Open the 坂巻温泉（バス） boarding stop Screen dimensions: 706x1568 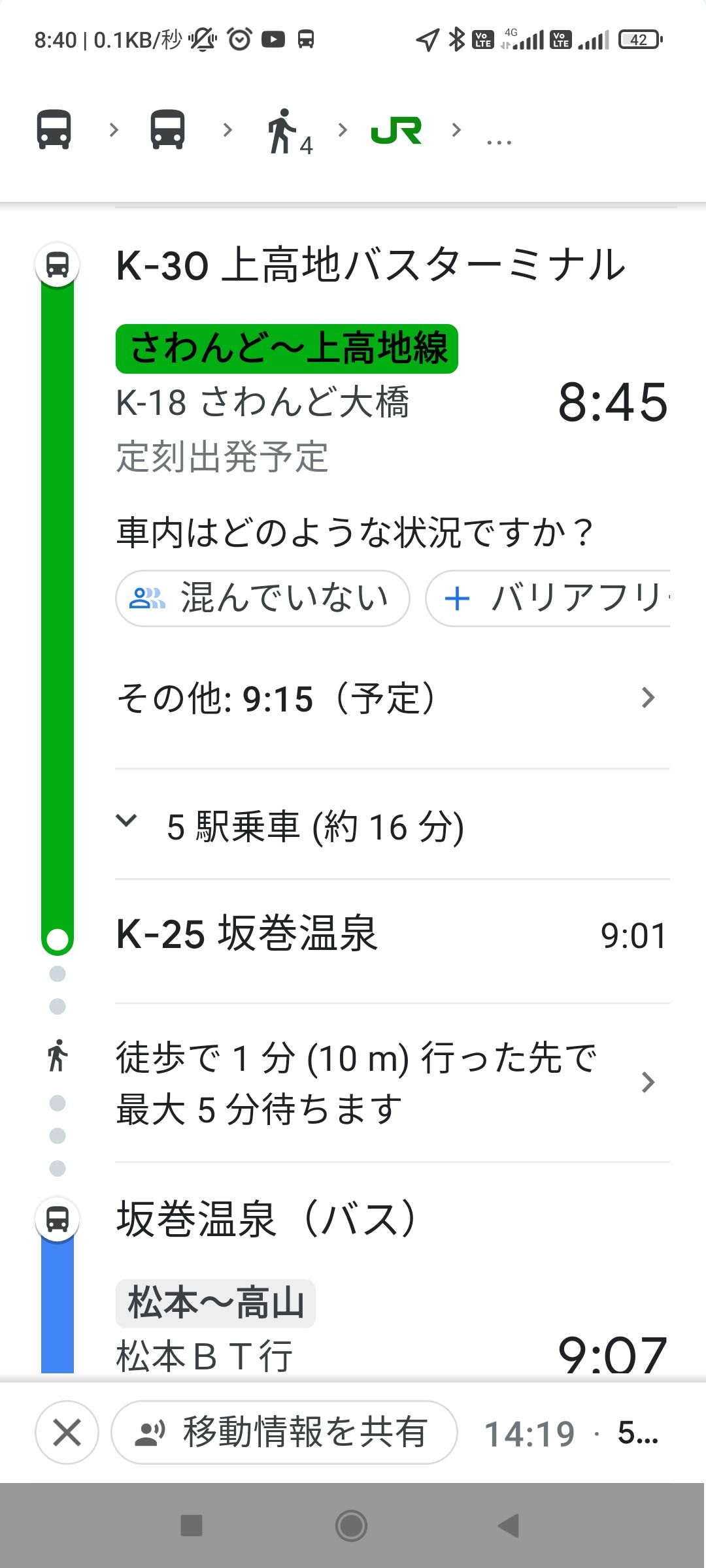(266, 1219)
